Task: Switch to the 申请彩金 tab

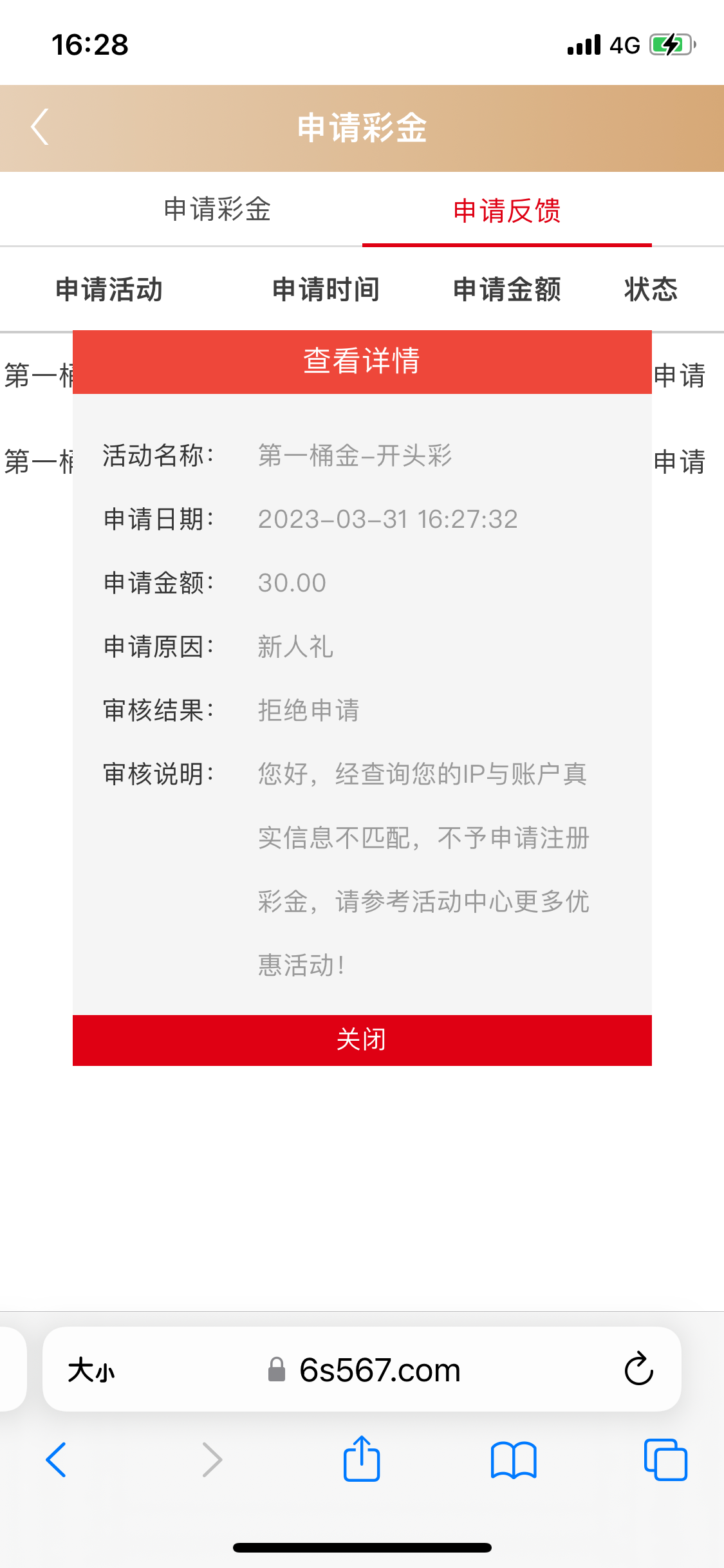Action: point(219,210)
